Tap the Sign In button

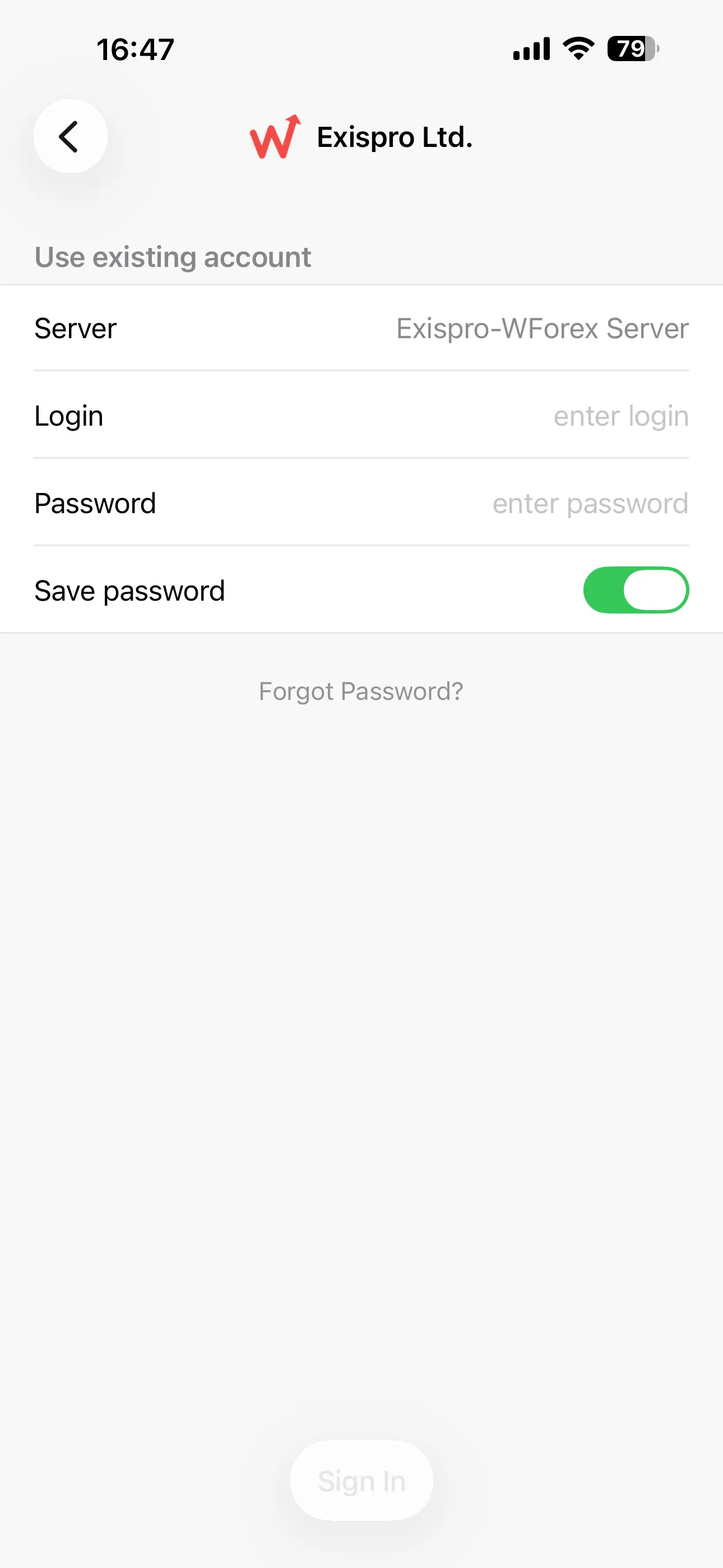pos(361,1481)
